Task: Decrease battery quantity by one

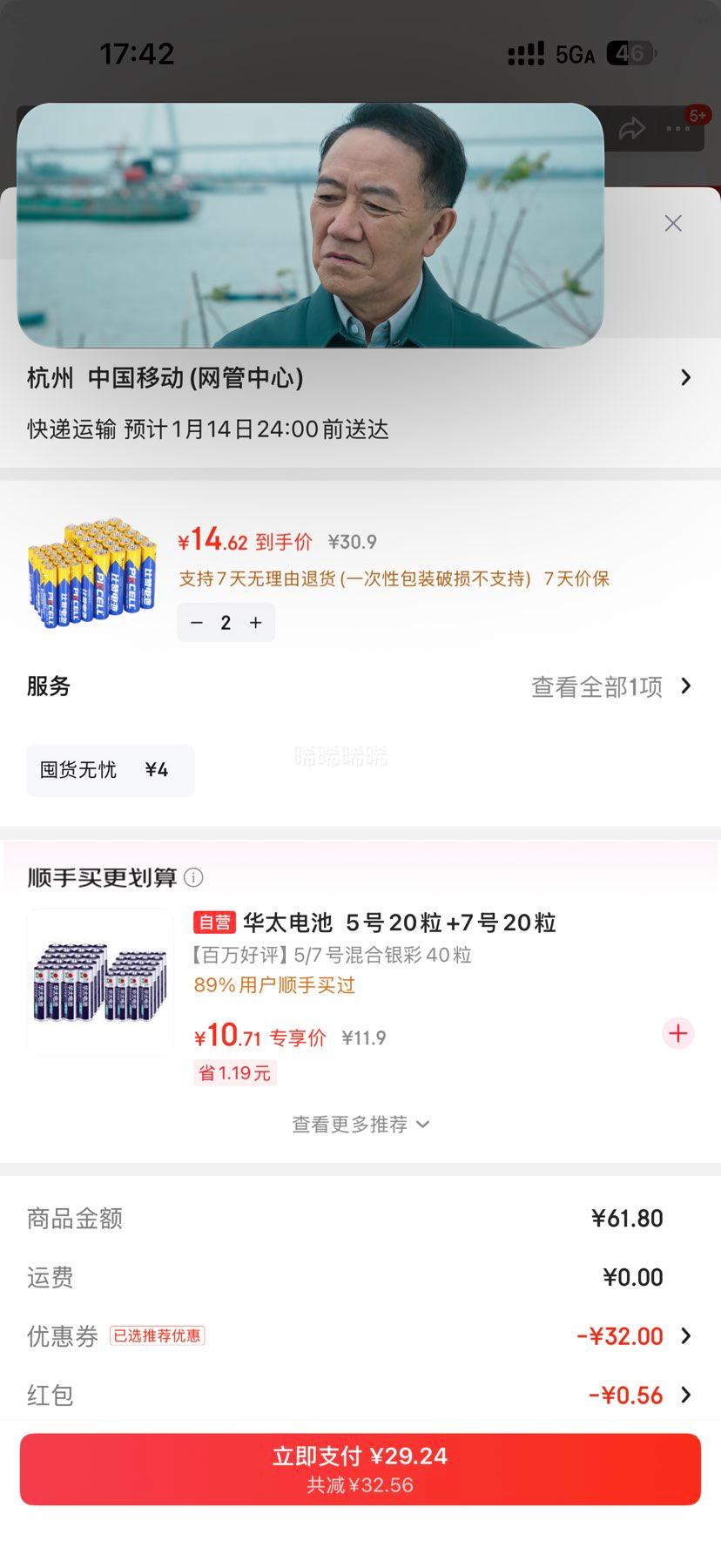Action: click(x=197, y=623)
